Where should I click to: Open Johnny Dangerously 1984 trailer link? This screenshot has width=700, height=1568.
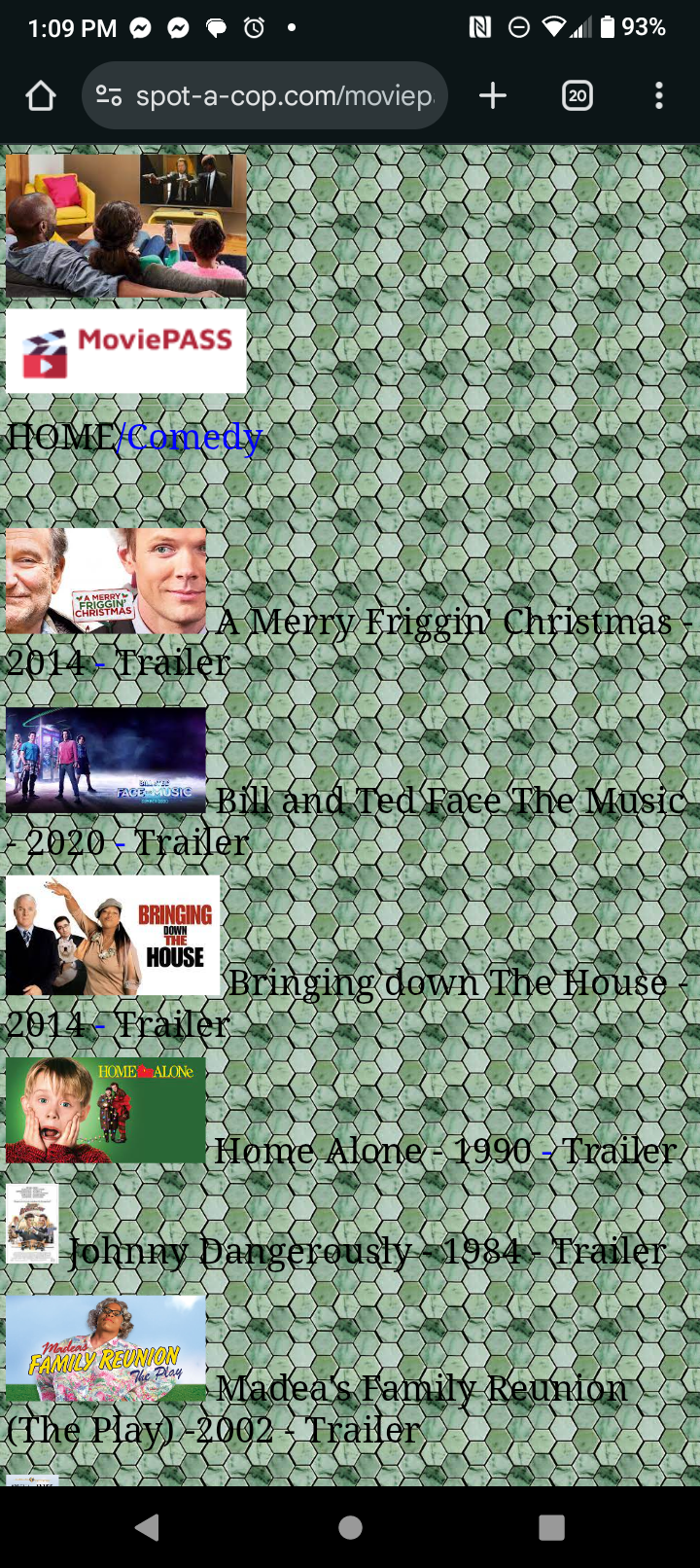click(367, 1251)
